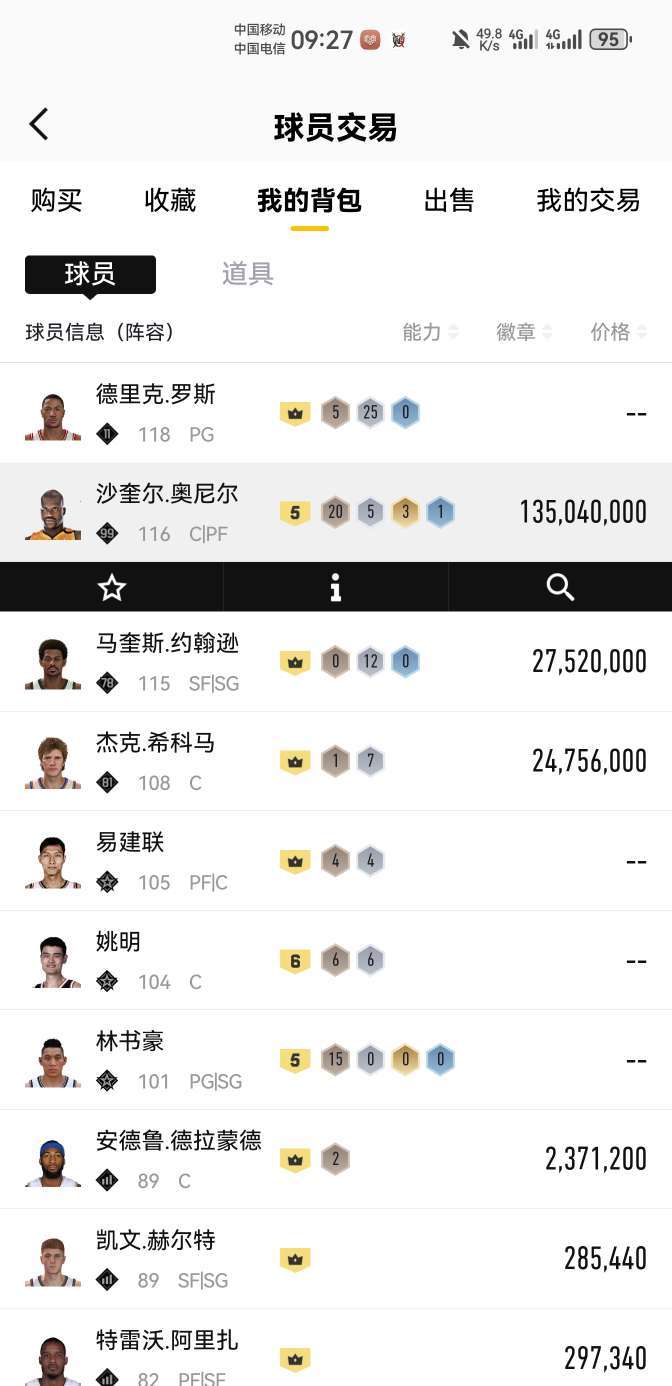
Task: Select 杰克.希科马 in the list
Action: point(336,761)
